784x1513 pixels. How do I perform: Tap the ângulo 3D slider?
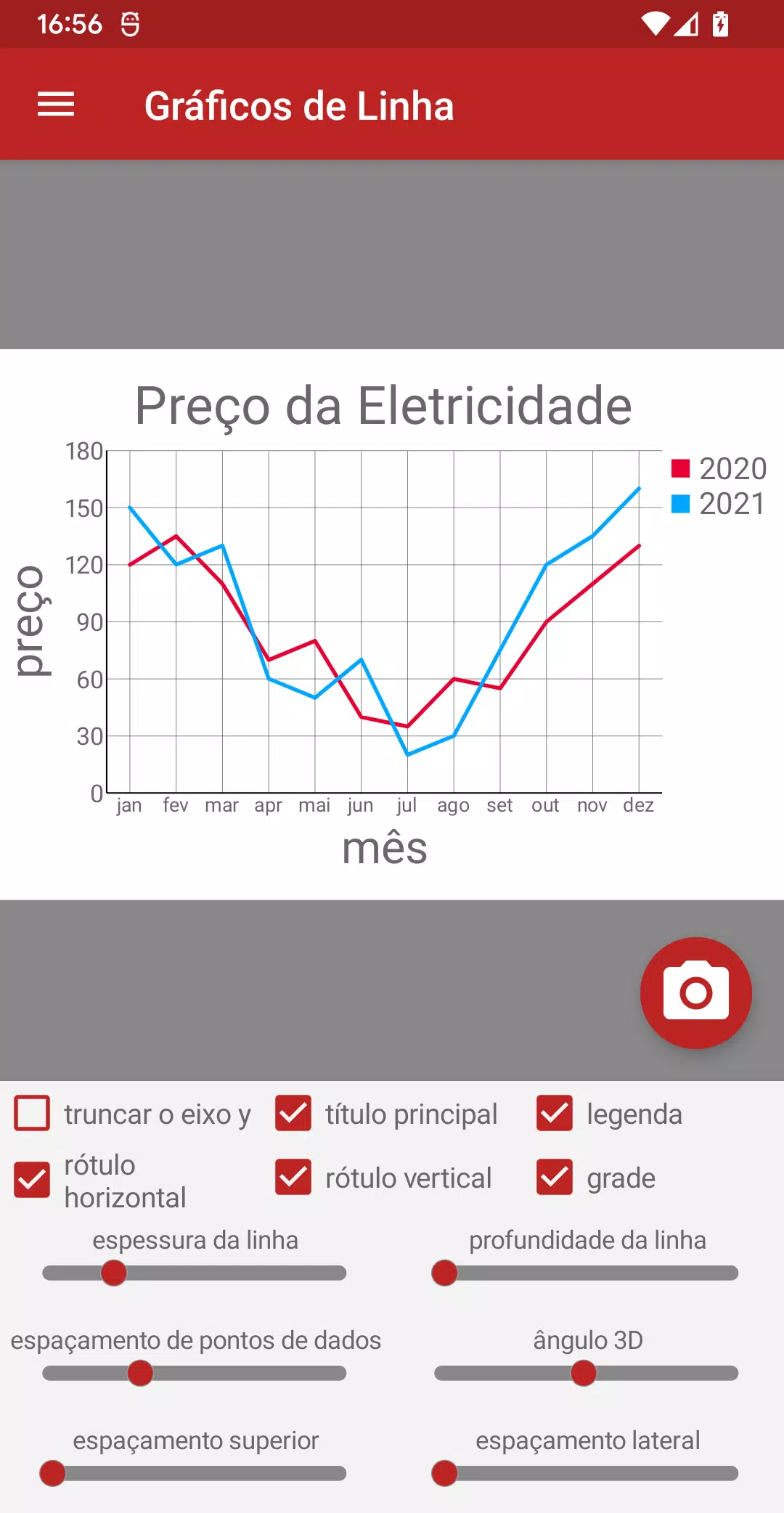click(x=587, y=1373)
